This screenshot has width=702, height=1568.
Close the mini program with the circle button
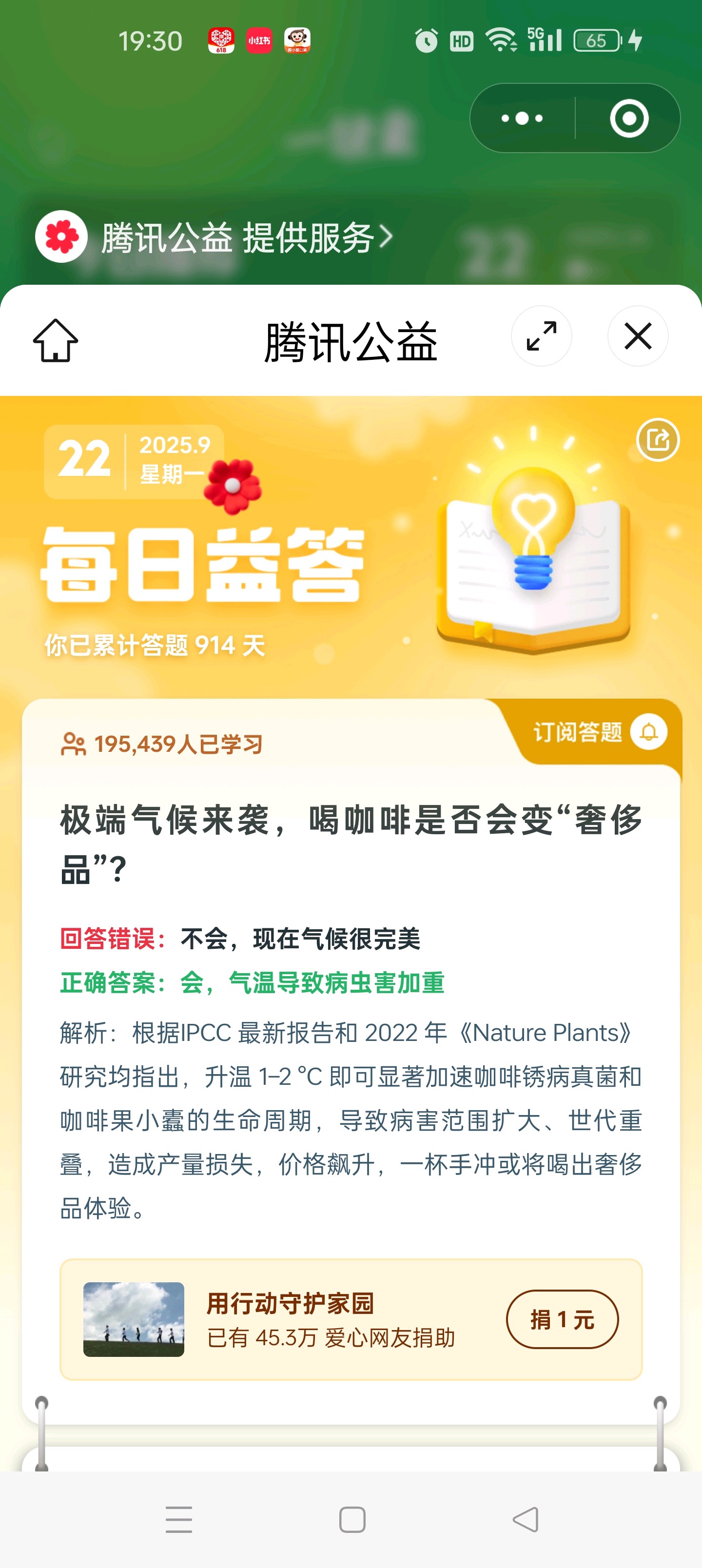tap(628, 118)
